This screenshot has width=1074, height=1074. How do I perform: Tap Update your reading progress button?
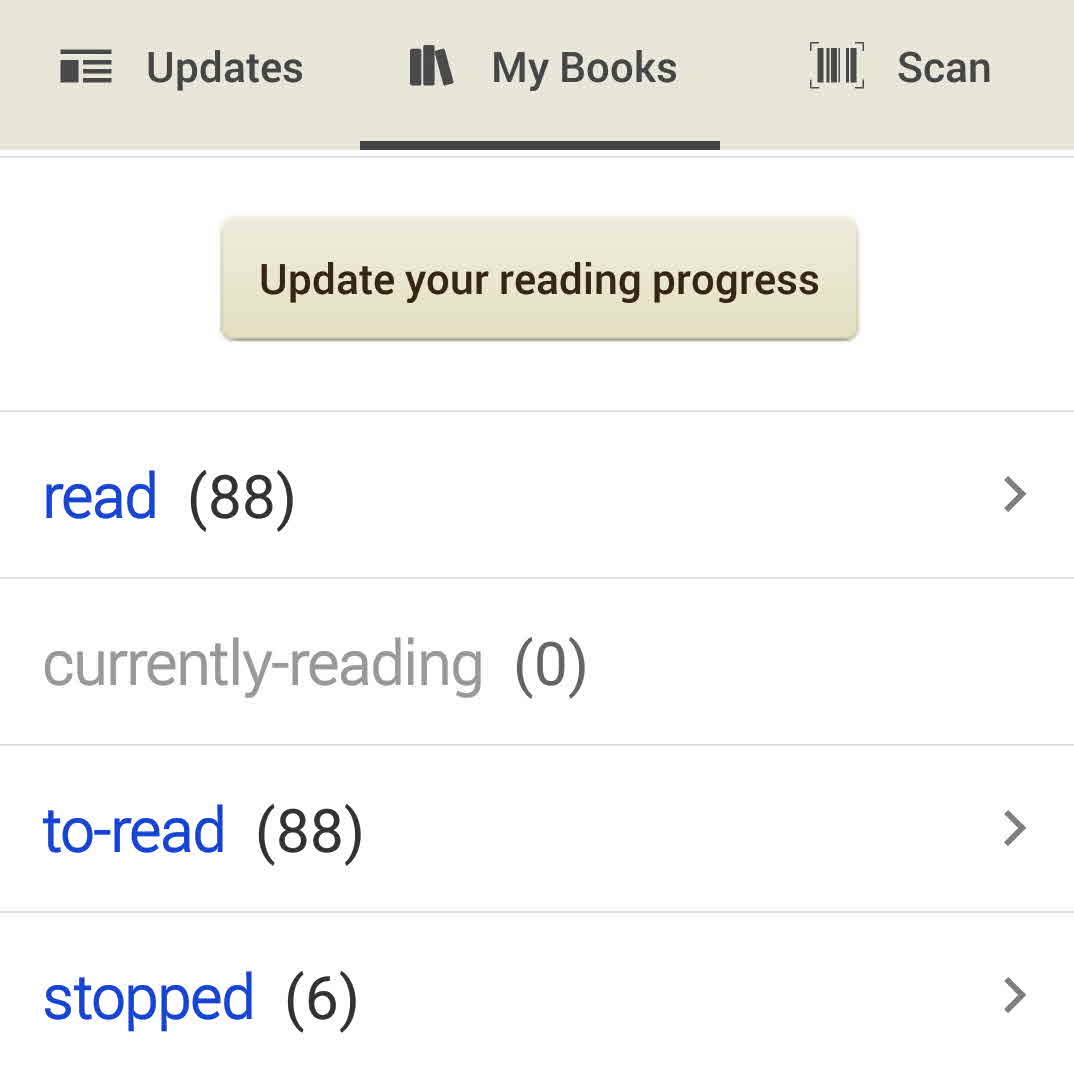[x=539, y=280]
